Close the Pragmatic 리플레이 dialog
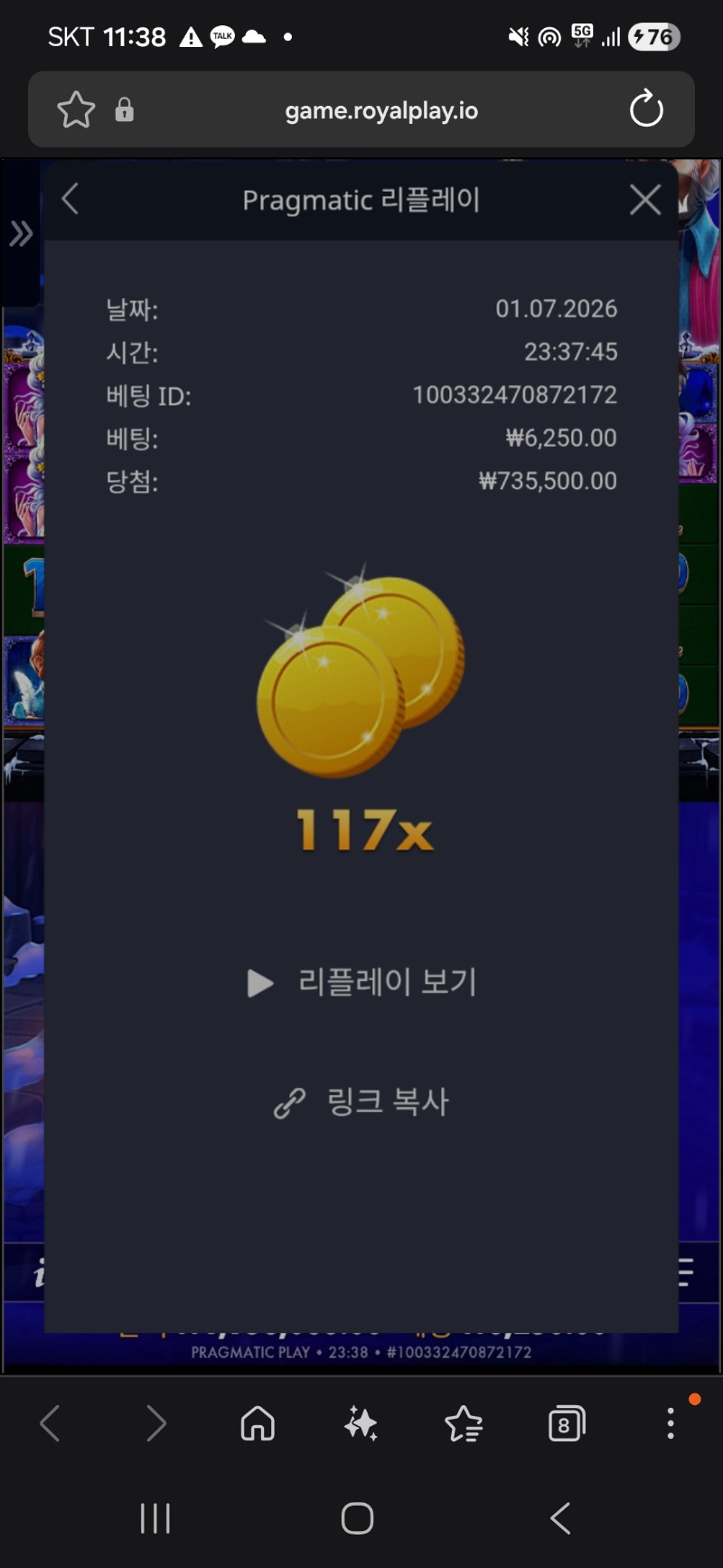Viewport: 723px width, 1568px height. click(x=645, y=200)
